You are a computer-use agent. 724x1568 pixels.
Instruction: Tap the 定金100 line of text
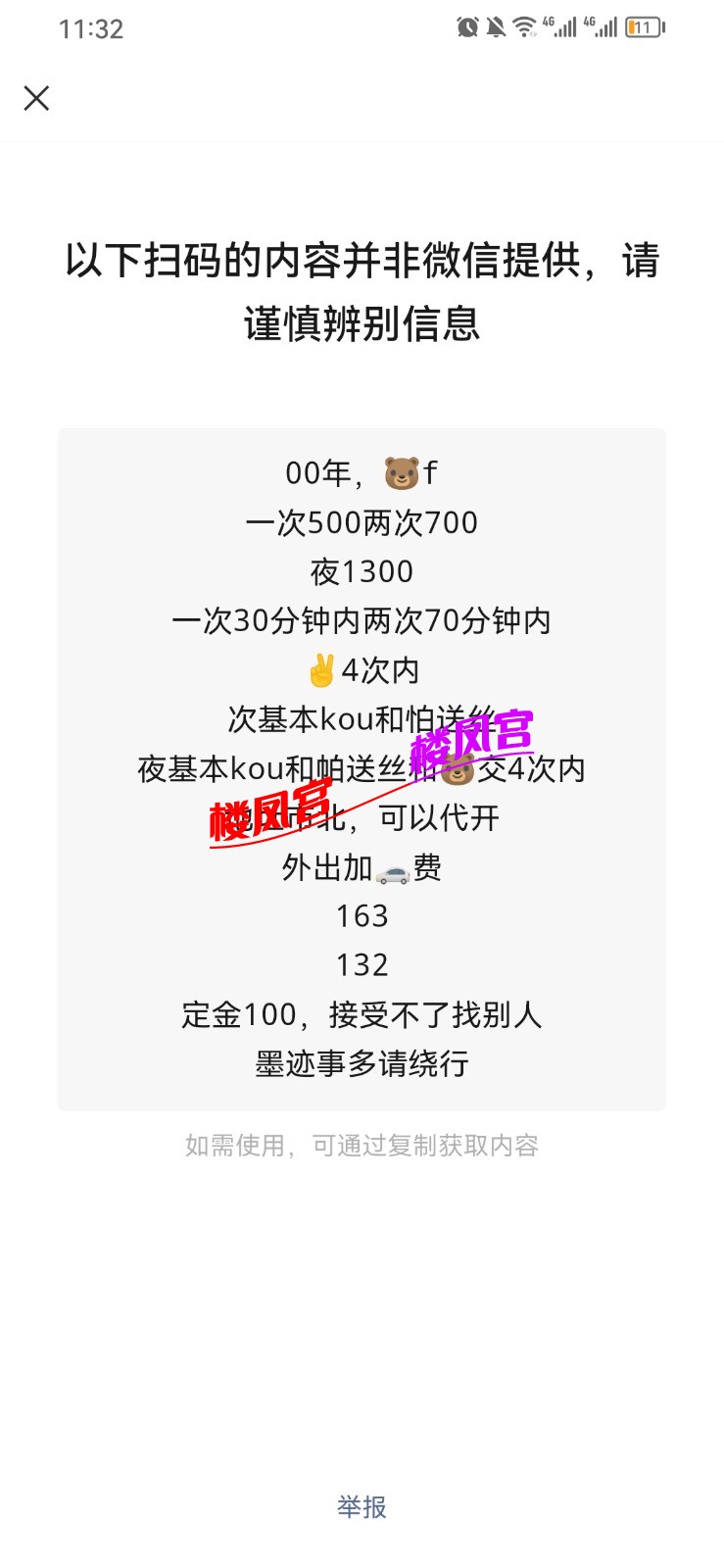coord(362,1014)
